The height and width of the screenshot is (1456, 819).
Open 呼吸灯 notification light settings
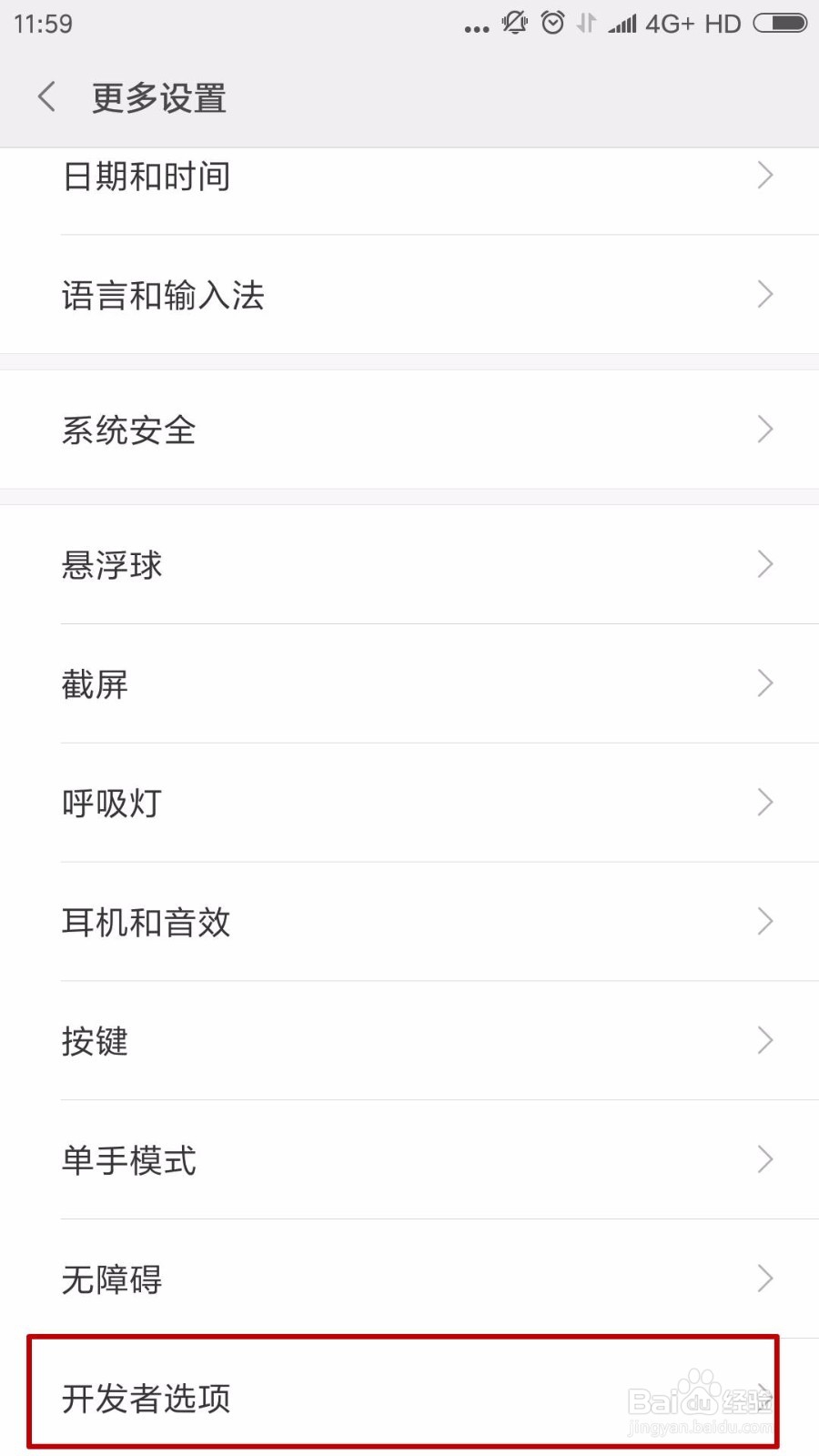(x=111, y=803)
